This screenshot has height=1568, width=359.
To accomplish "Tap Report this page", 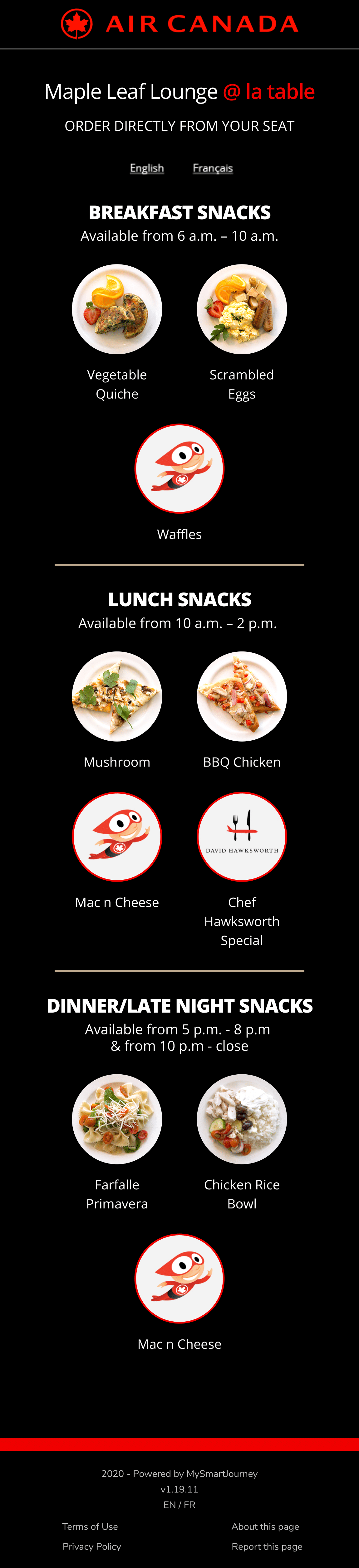I will 267,1546.
